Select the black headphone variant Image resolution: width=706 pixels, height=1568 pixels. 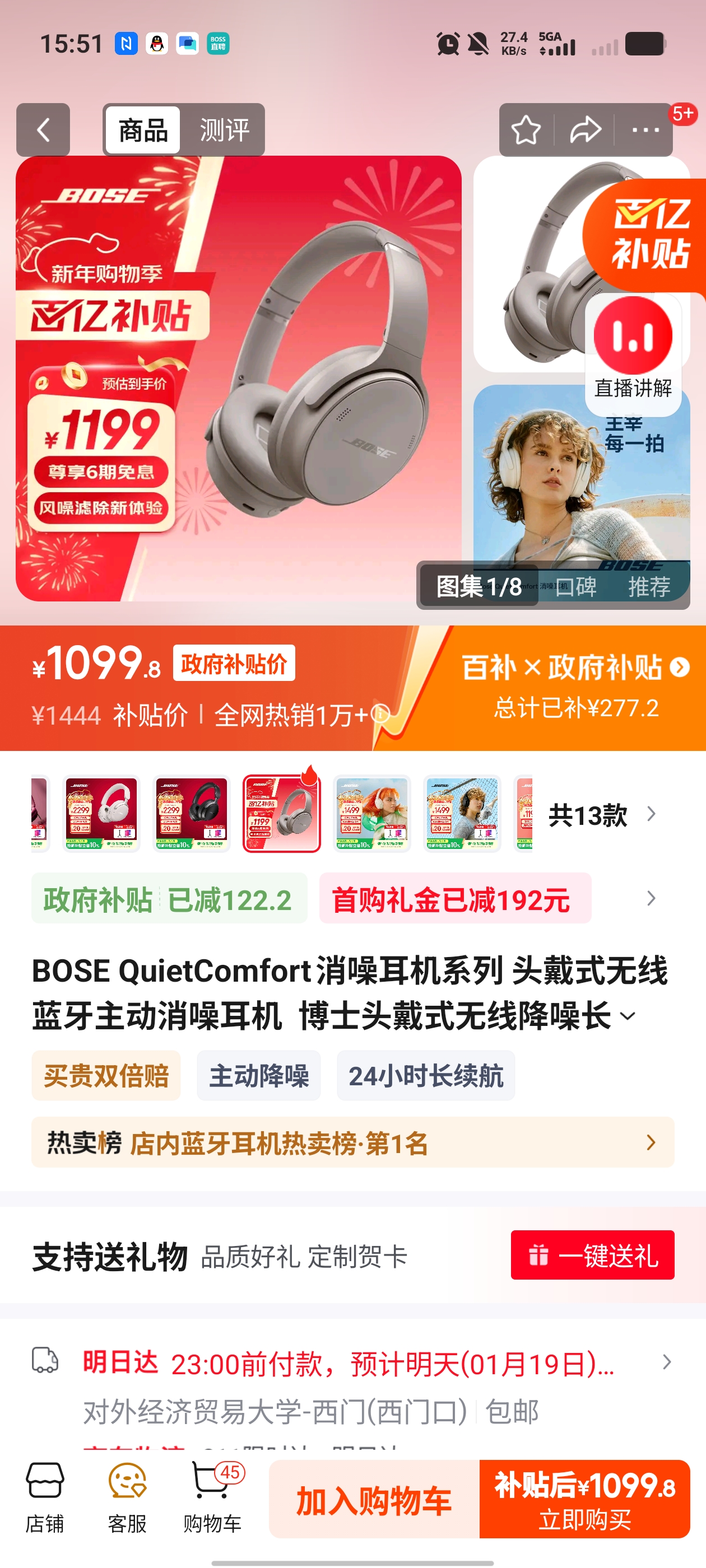coord(192,814)
